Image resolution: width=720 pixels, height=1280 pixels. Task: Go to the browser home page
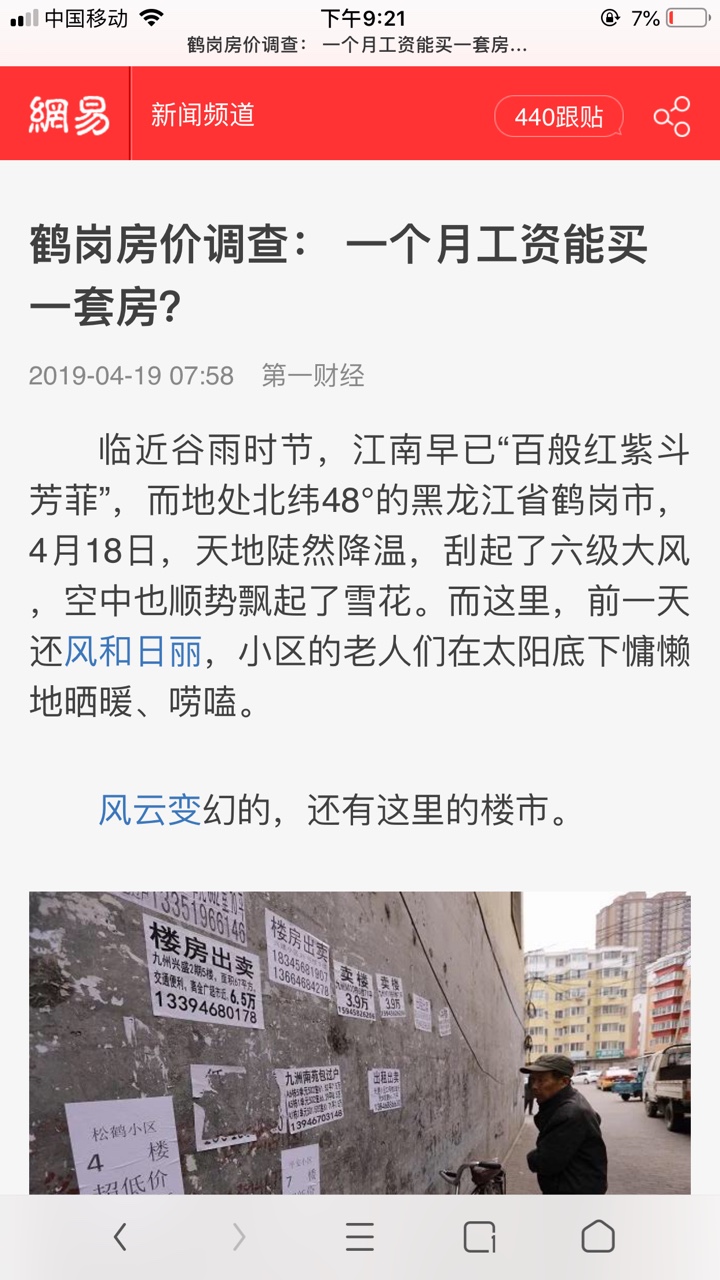tap(598, 1237)
